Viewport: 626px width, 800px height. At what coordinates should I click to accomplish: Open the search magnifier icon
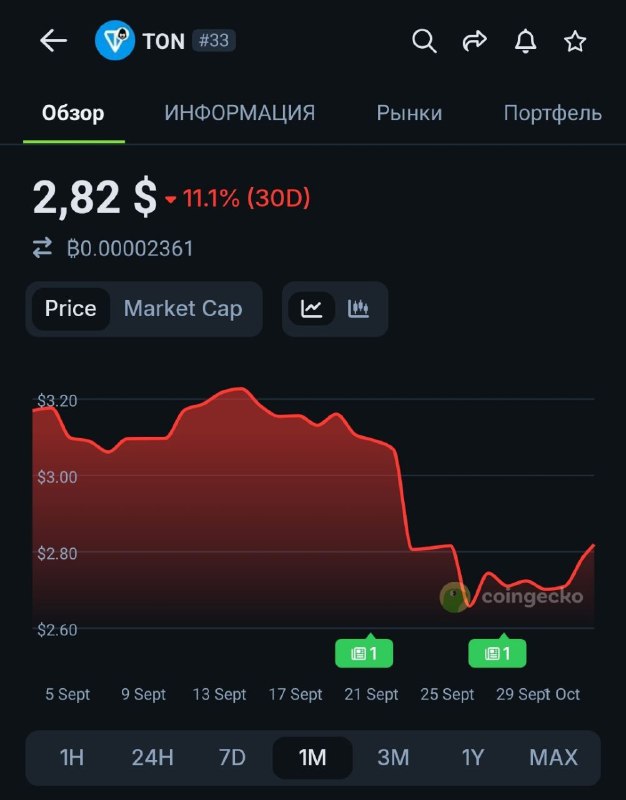(x=425, y=41)
